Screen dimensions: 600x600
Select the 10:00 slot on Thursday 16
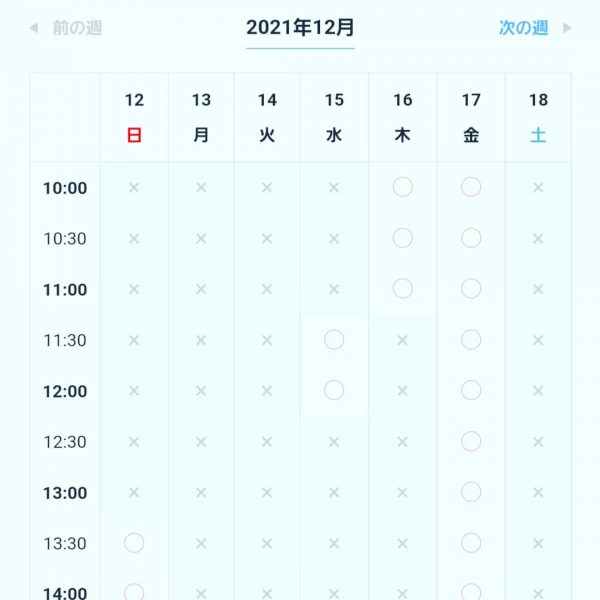[x=403, y=187]
